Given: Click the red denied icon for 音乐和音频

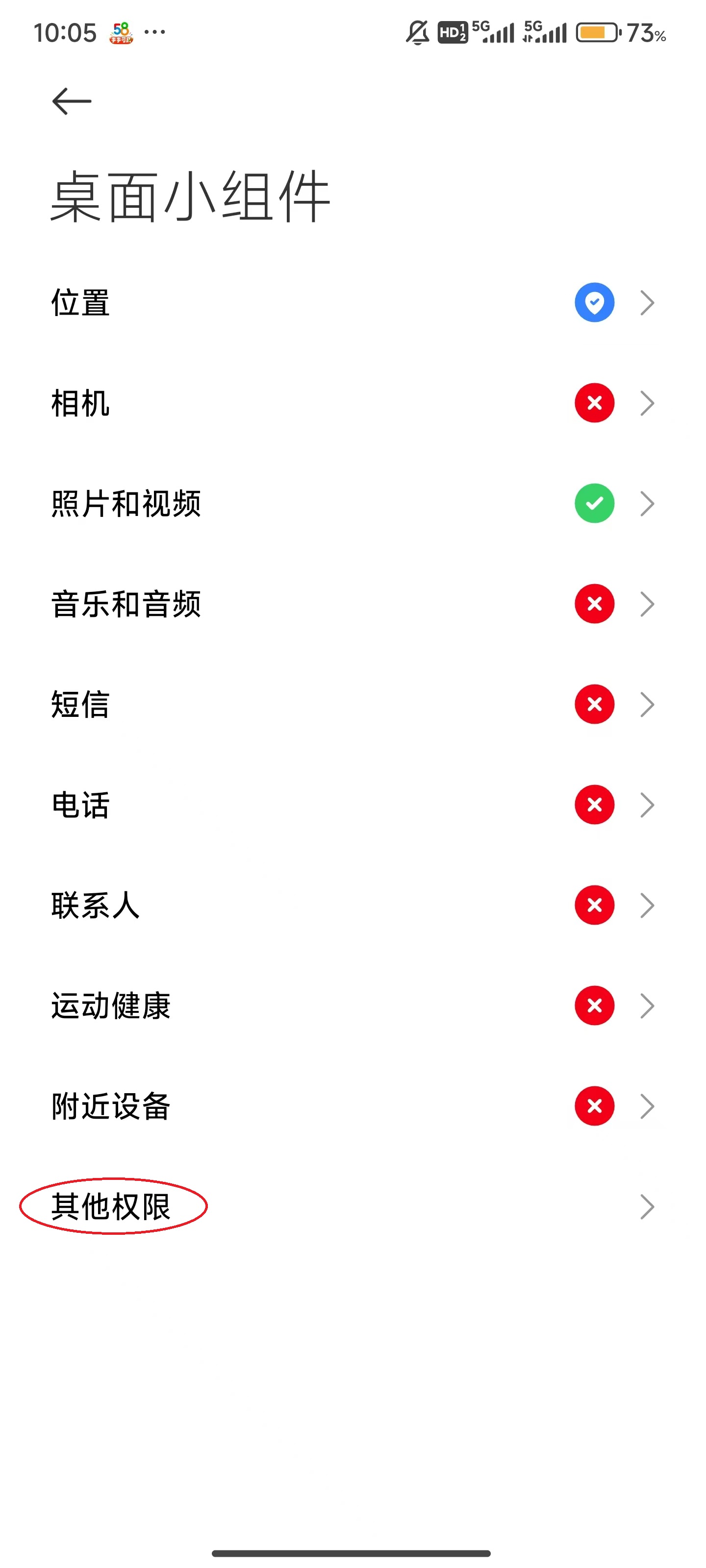Looking at the screenshot, I should coord(594,603).
